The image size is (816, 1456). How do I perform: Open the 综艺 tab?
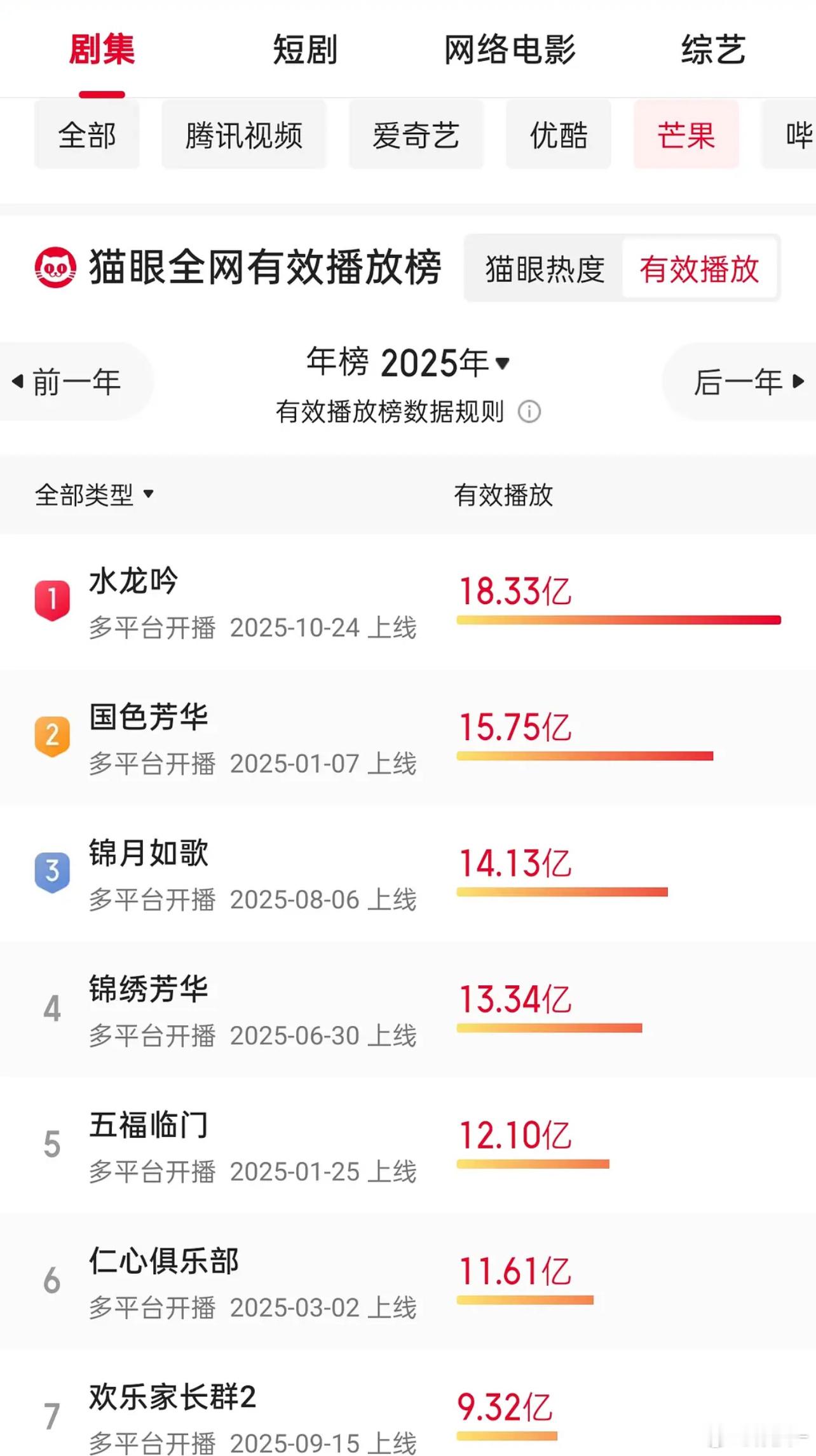point(713,50)
